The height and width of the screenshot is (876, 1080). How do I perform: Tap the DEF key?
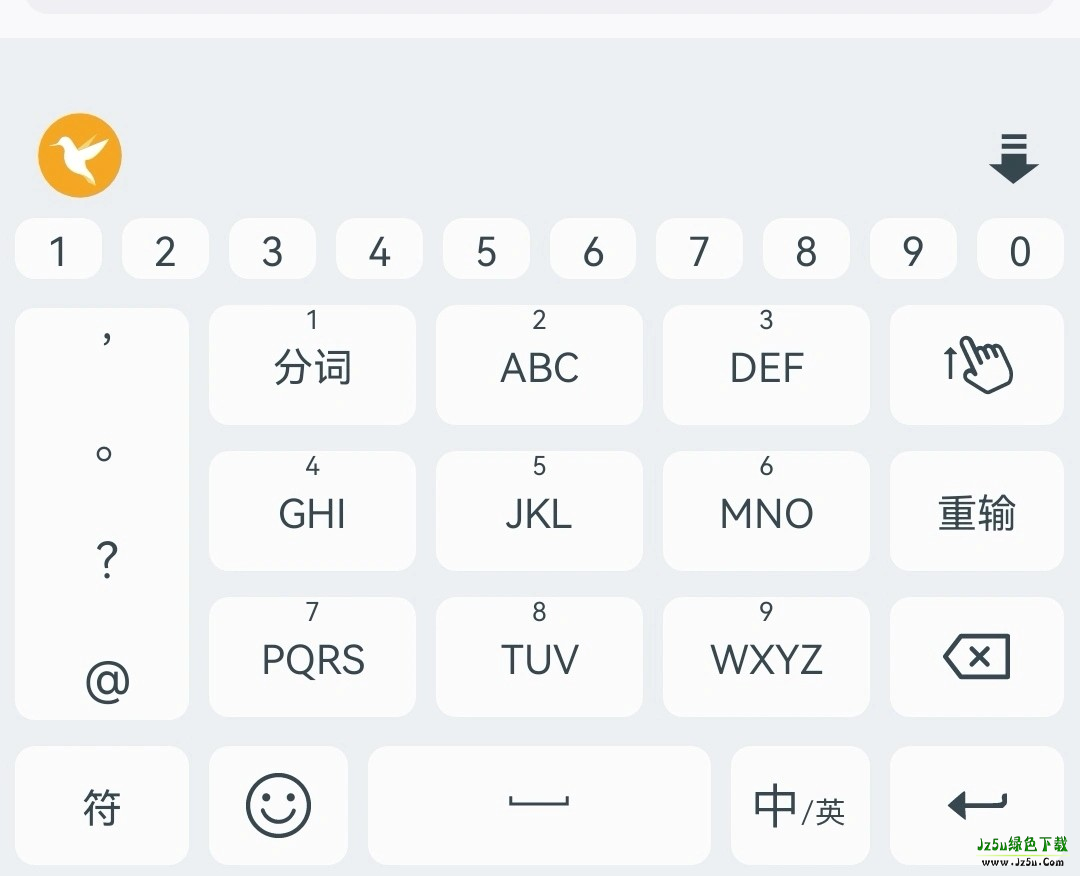point(766,365)
